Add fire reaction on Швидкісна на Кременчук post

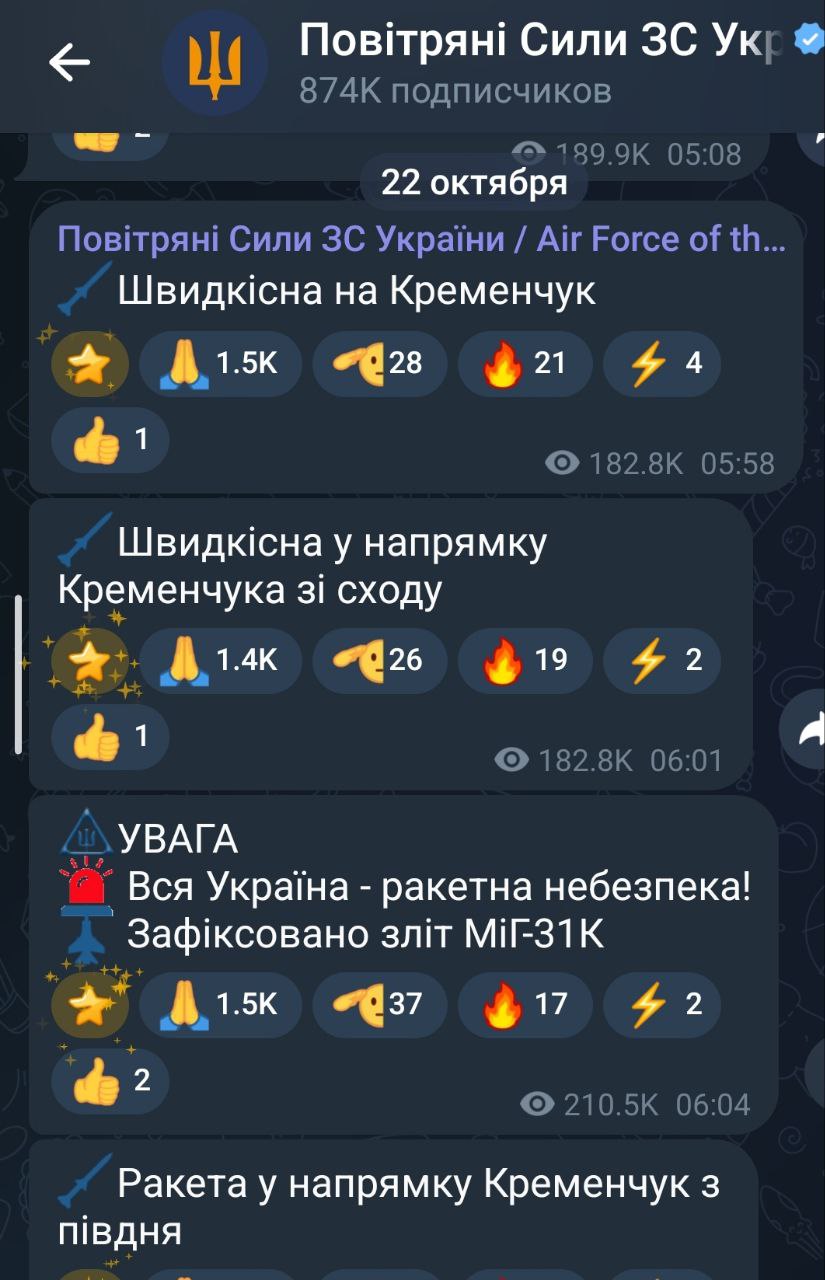524,362
